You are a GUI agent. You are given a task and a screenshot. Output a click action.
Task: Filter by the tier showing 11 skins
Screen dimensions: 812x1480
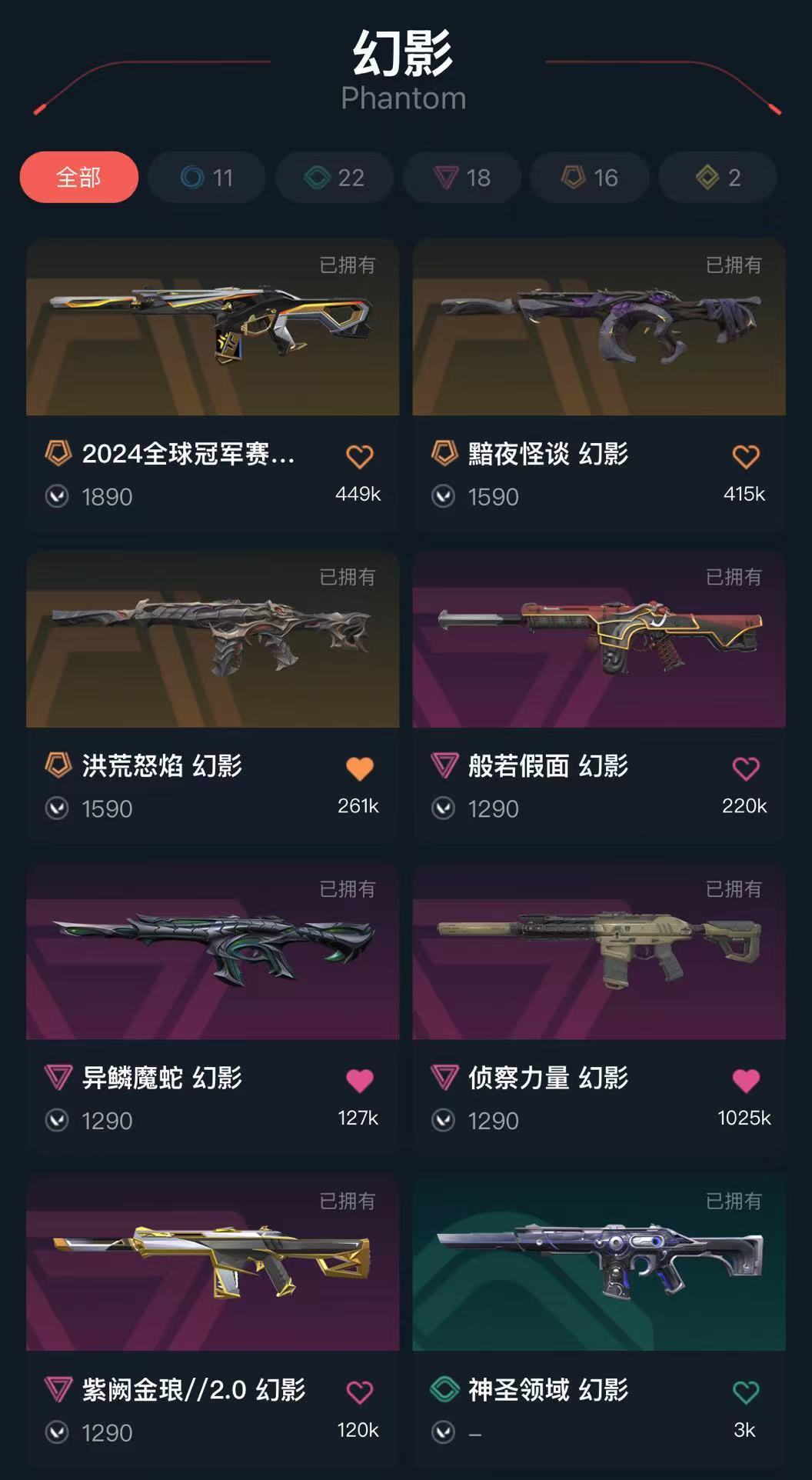tap(206, 178)
